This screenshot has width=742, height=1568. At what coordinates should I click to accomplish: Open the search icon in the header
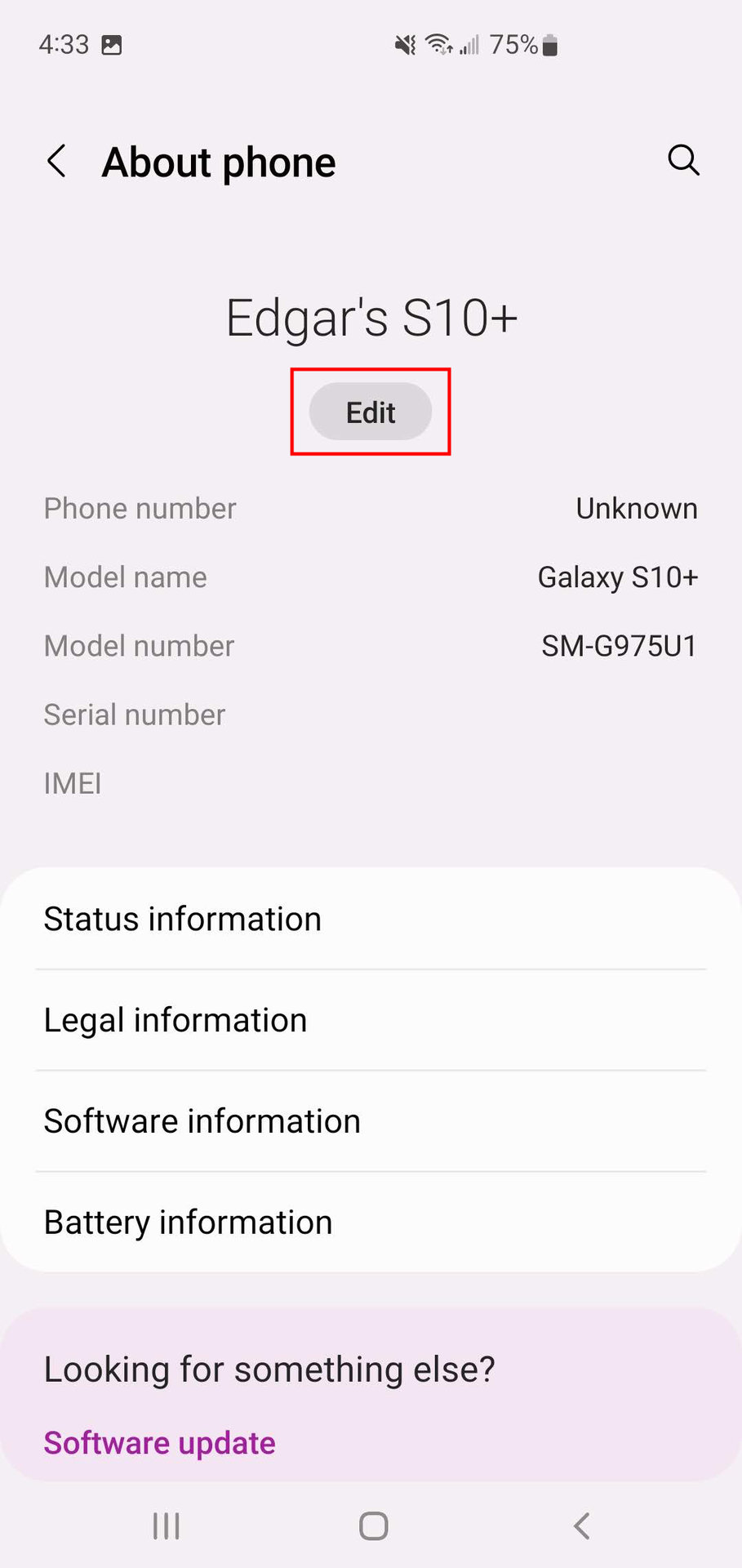click(x=683, y=160)
